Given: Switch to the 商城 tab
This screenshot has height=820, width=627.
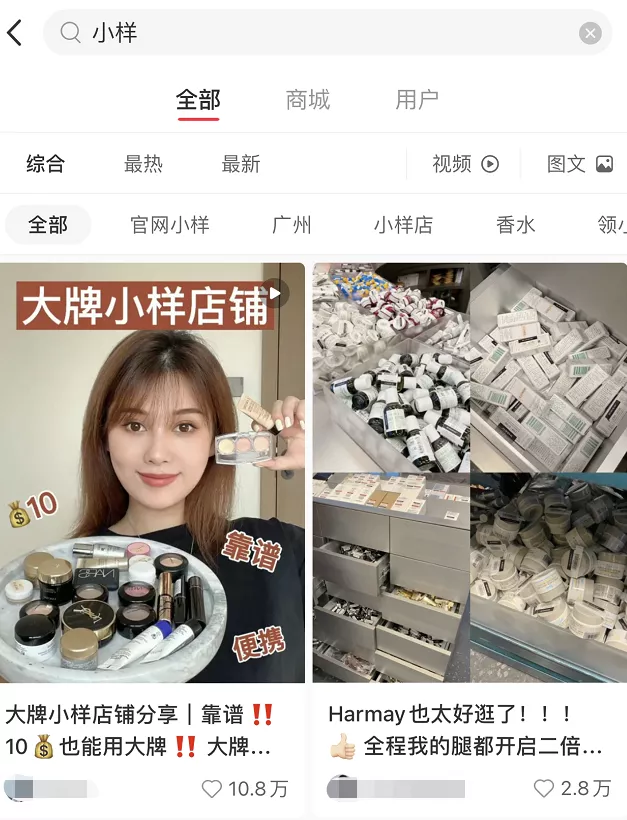Looking at the screenshot, I should pyautogui.click(x=307, y=100).
